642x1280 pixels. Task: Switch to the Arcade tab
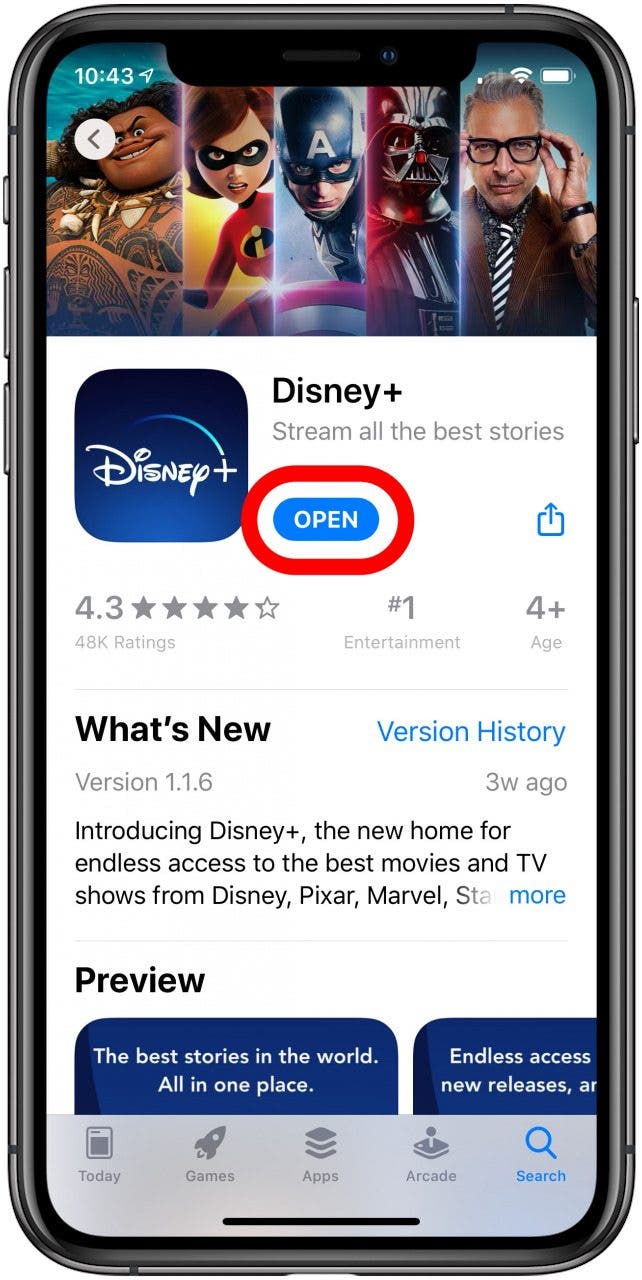pos(431,1155)
